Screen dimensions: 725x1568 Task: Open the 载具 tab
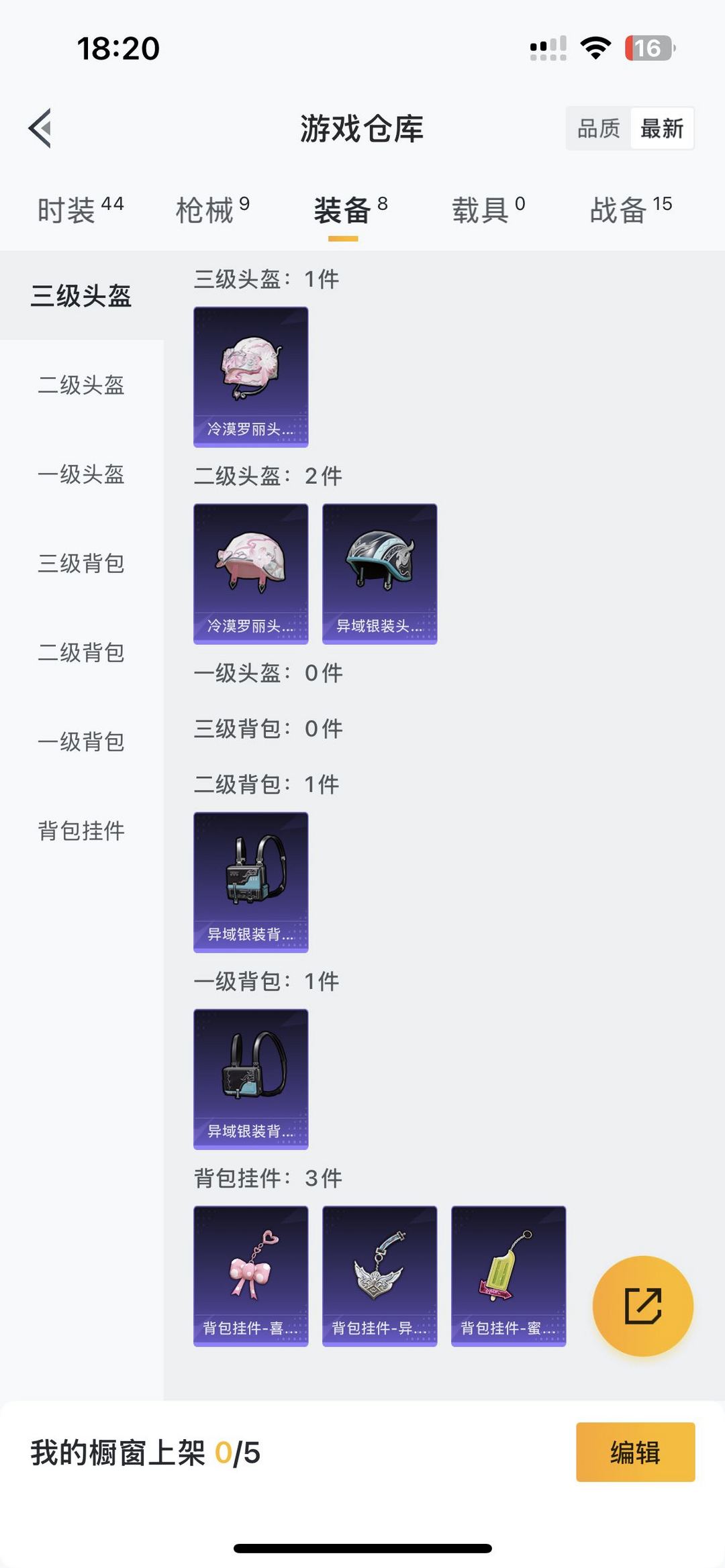pyautogui.click(x=488, y=210)
